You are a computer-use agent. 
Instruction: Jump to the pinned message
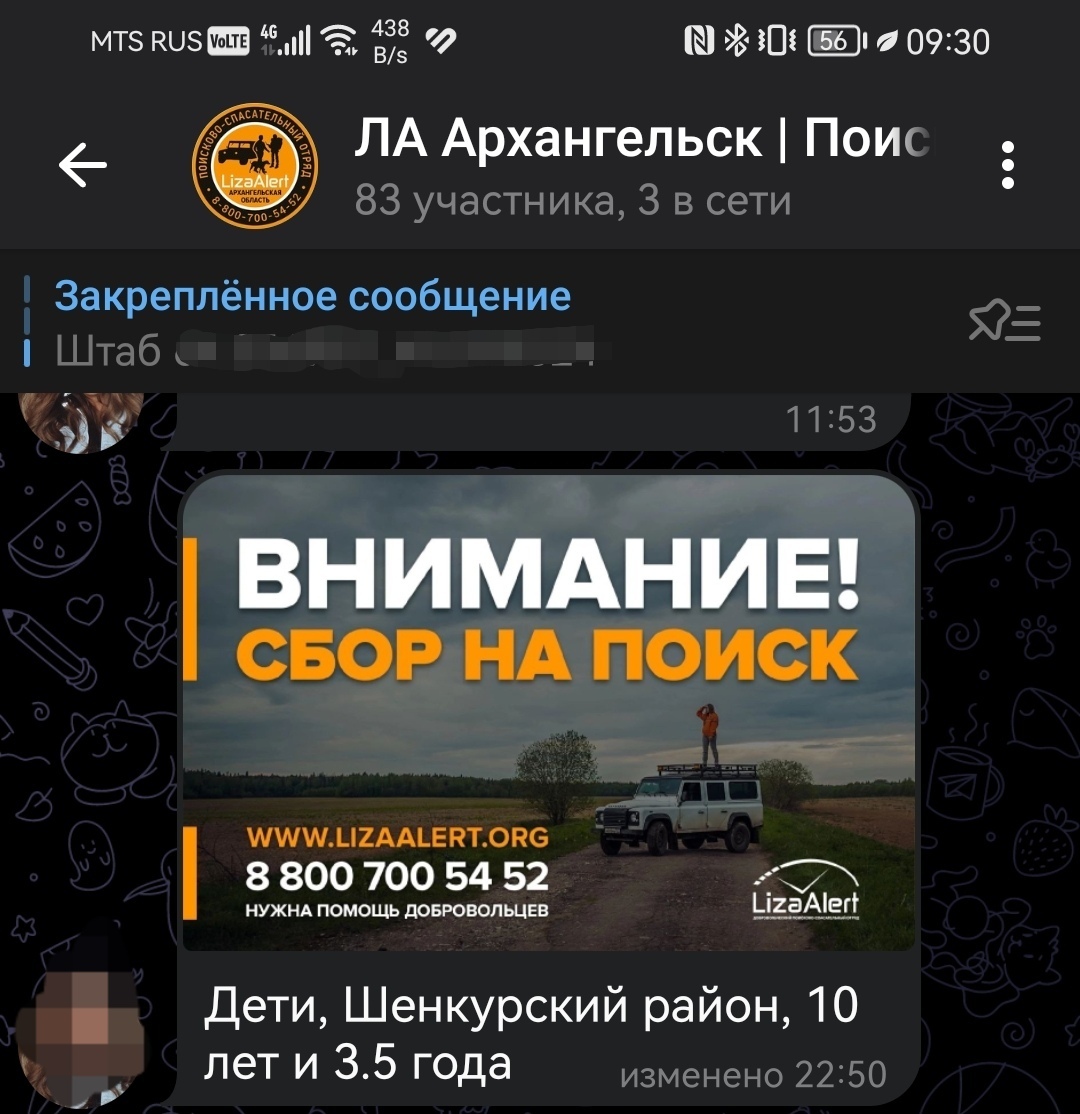[x=400, y=322]
